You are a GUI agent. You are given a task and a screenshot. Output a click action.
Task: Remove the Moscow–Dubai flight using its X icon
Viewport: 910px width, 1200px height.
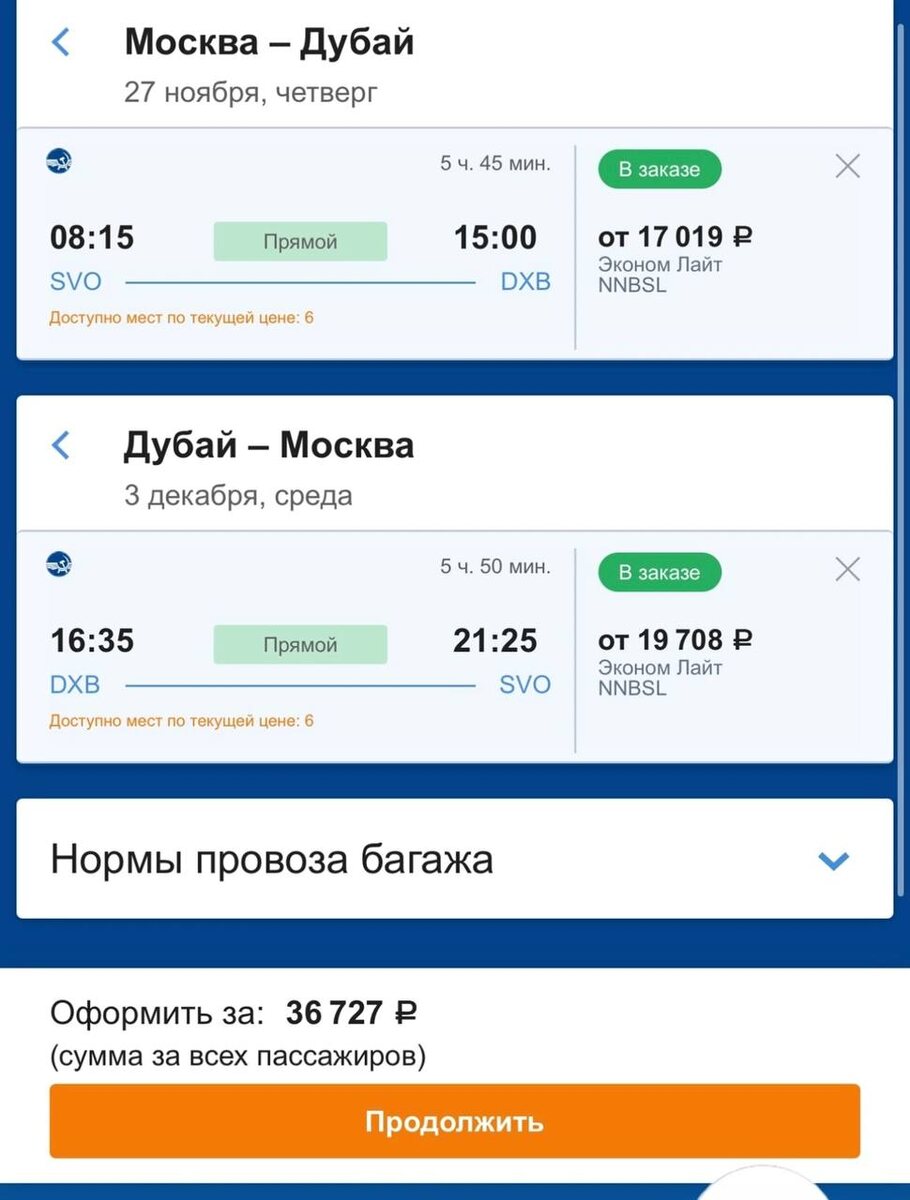coord(847,167)
